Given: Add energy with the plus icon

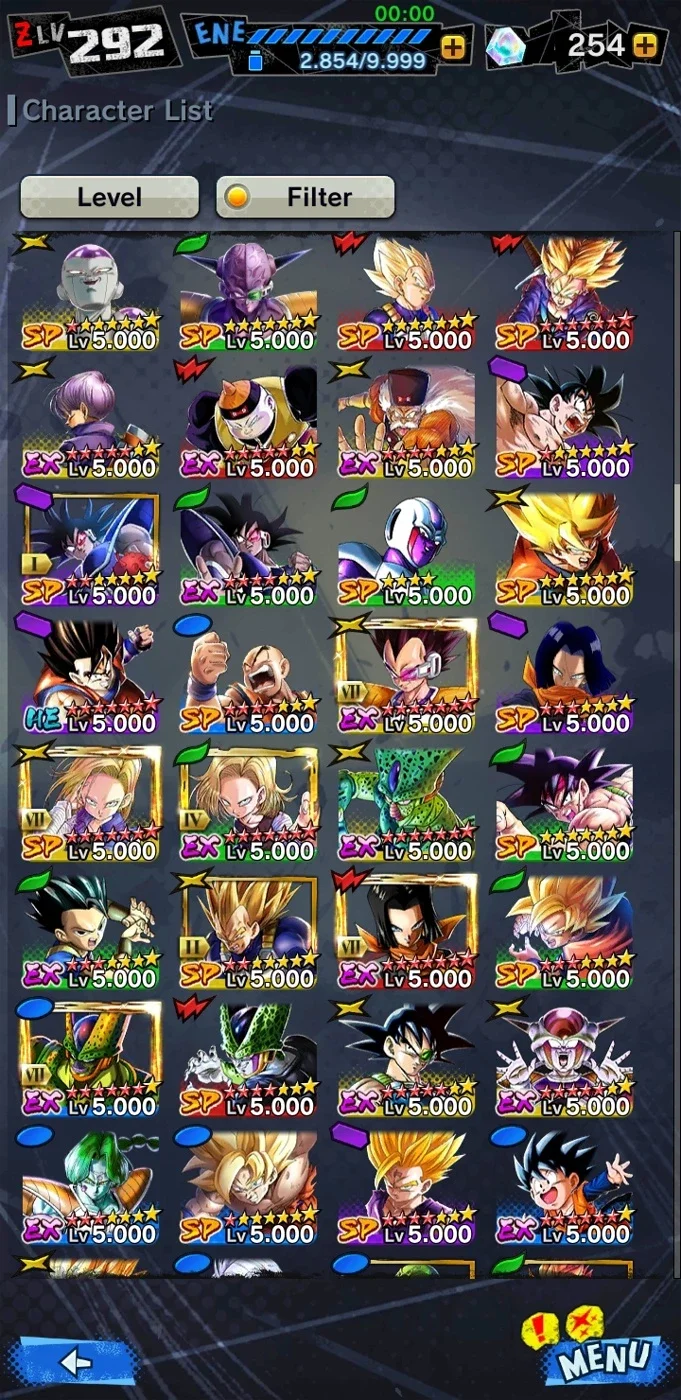Looking at the screenshot, I should point(453,46).
